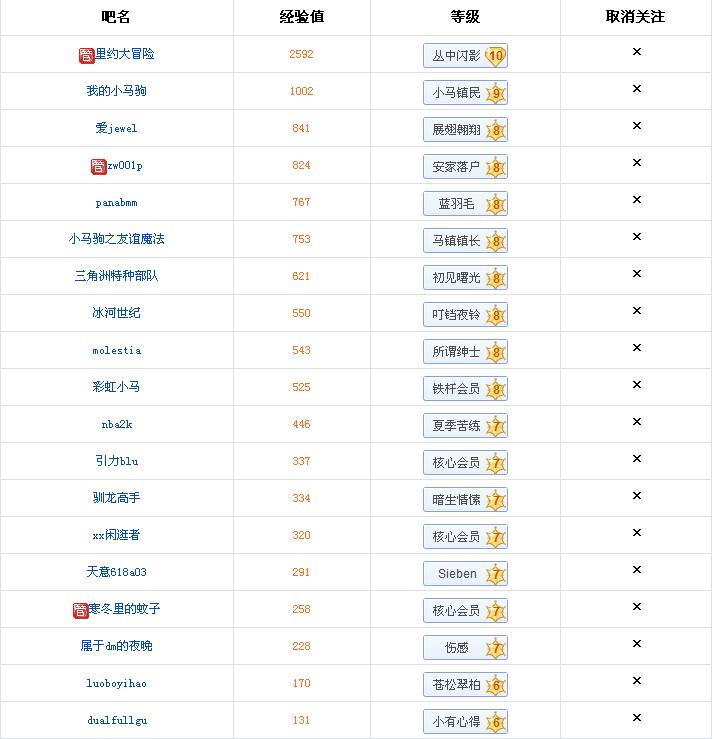The height and width of the screenshot is (739, 714).
Task: Open the 爱jewel forum link
Action: 116,128
